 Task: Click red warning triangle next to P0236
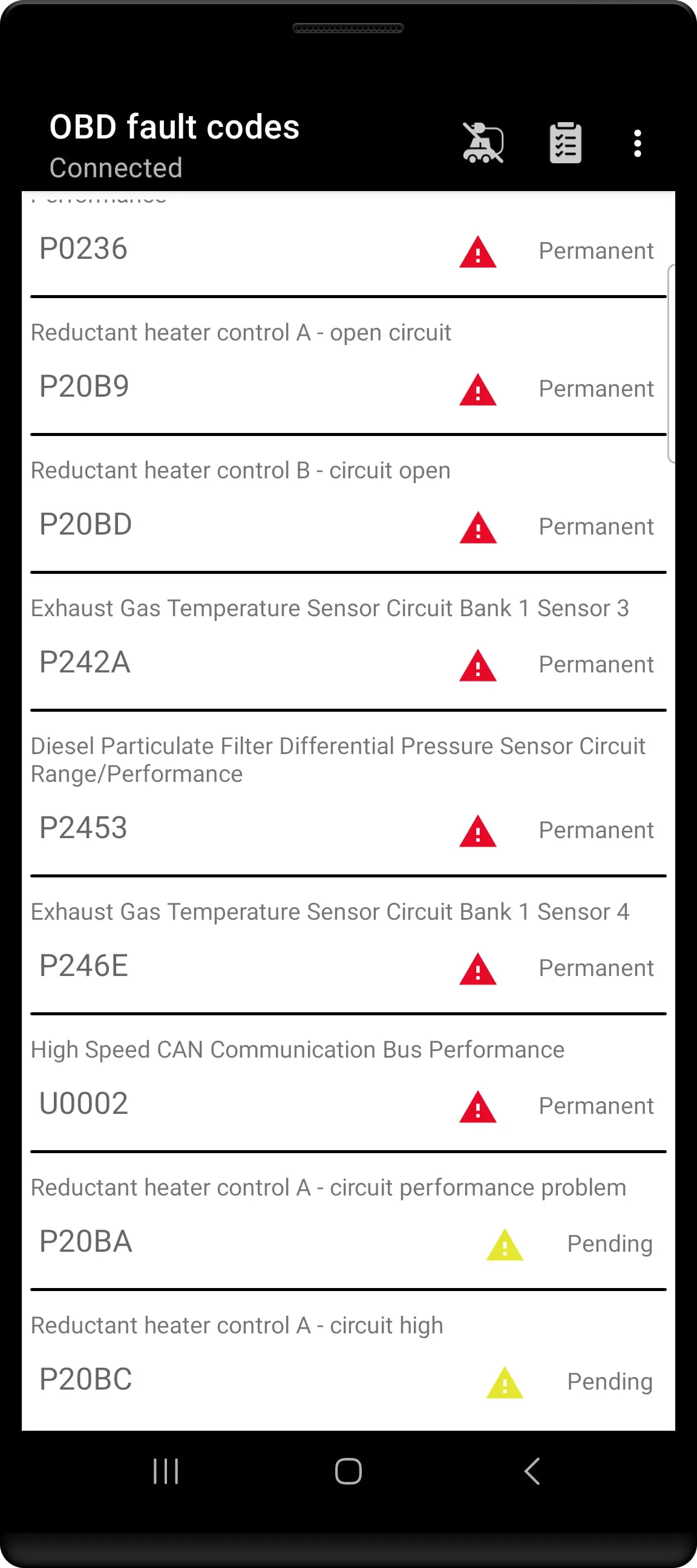click(x=479, y=254)
